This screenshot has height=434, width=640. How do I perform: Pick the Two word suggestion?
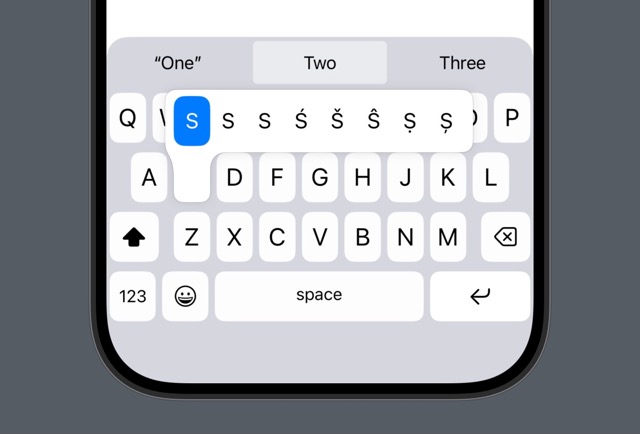tap(320, 63)
